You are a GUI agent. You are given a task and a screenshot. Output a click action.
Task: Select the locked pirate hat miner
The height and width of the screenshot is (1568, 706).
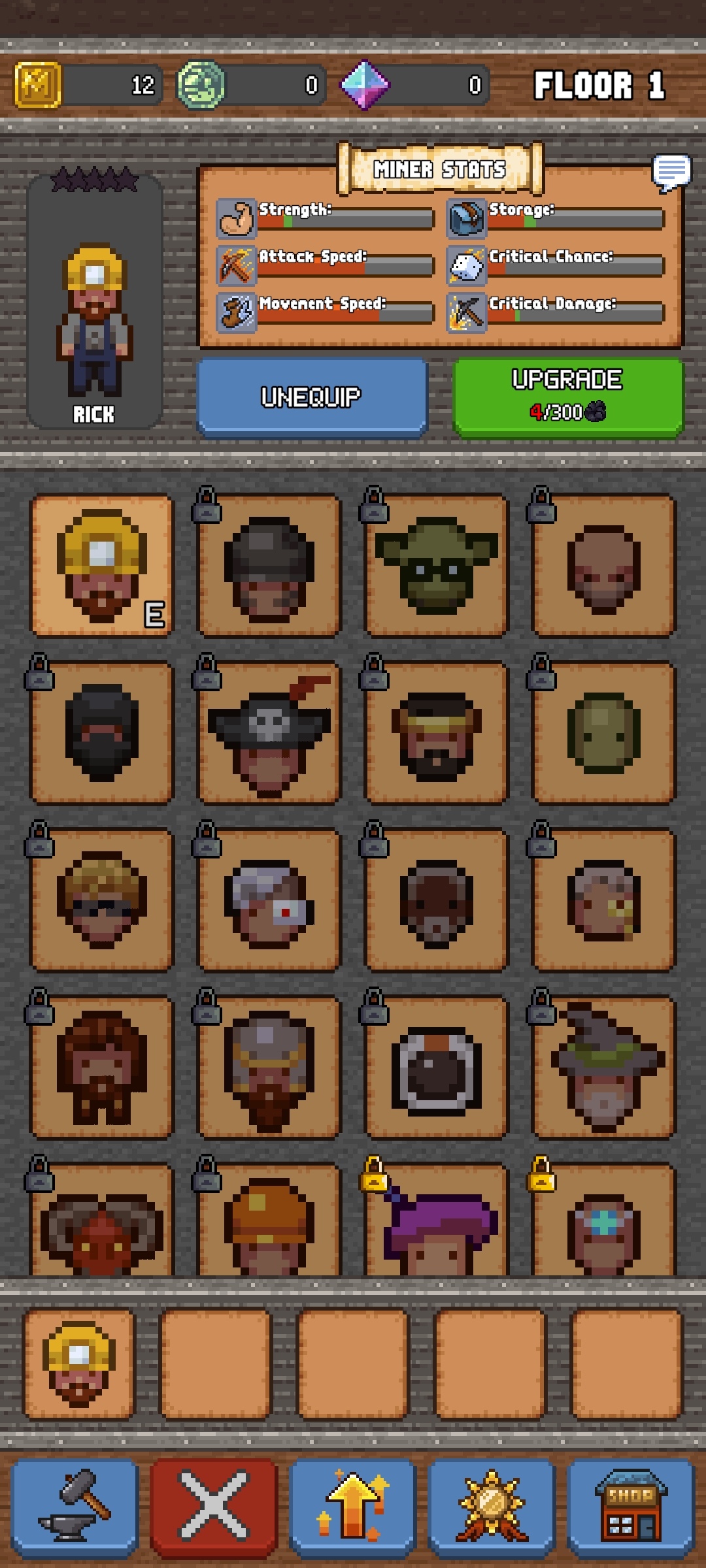[x=269, y=732]
